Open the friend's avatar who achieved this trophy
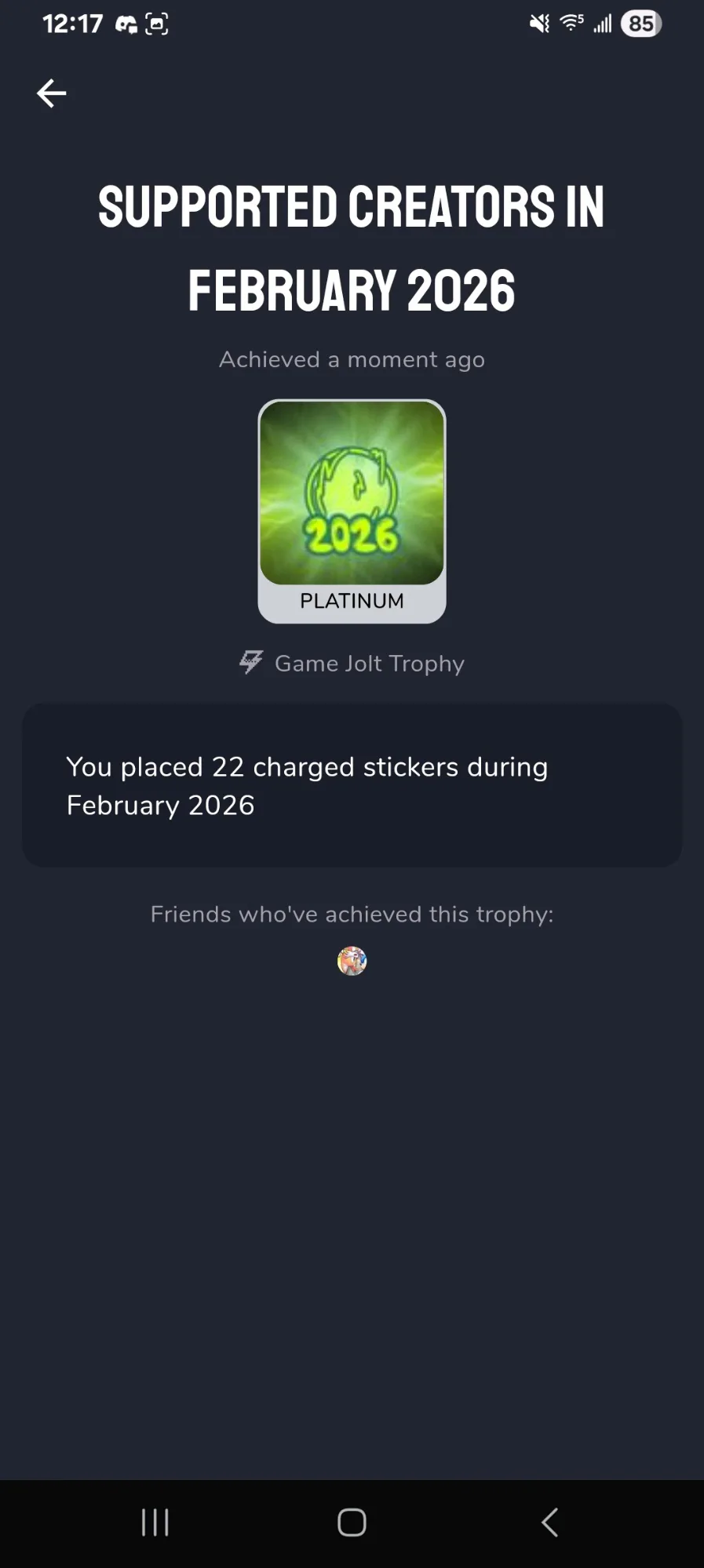The width and height of the screenshot is (704, 1568). click(x=352, y=960)
